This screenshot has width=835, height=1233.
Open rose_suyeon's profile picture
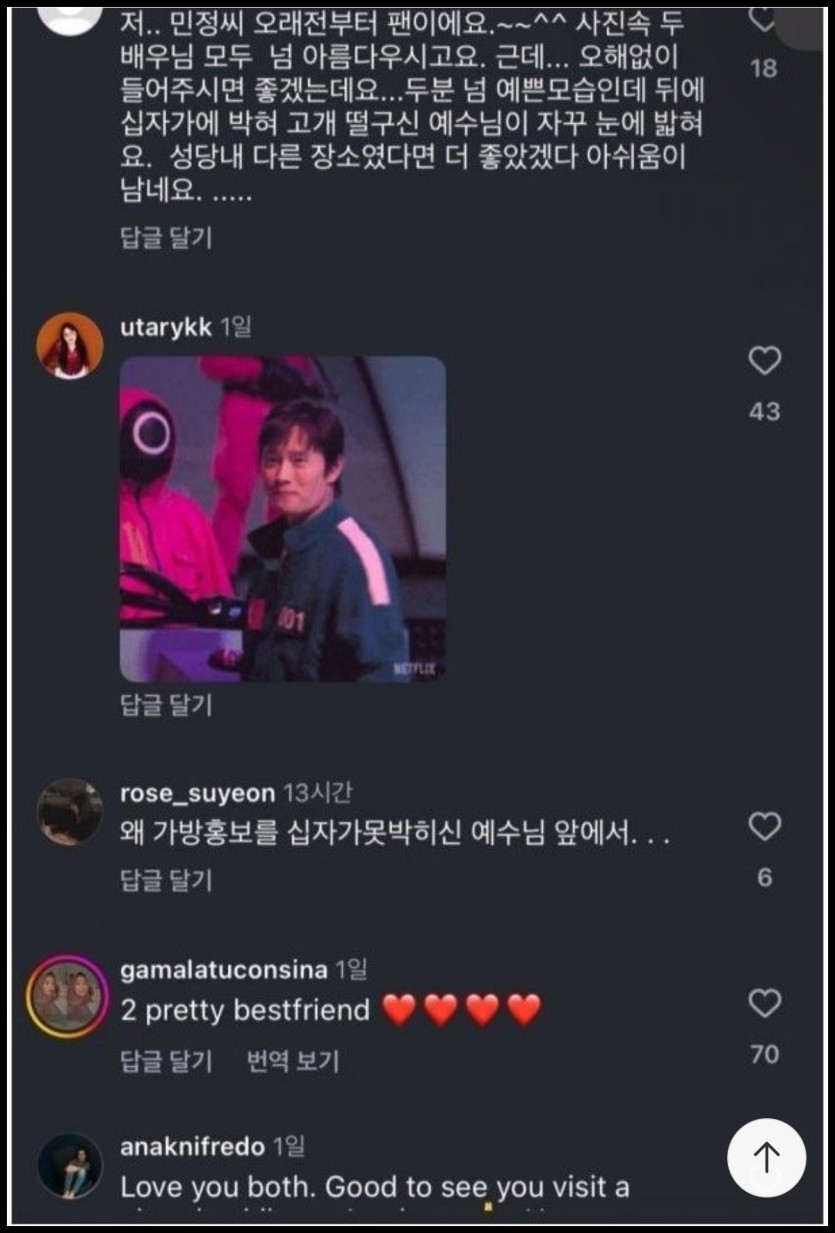(70, 812)
